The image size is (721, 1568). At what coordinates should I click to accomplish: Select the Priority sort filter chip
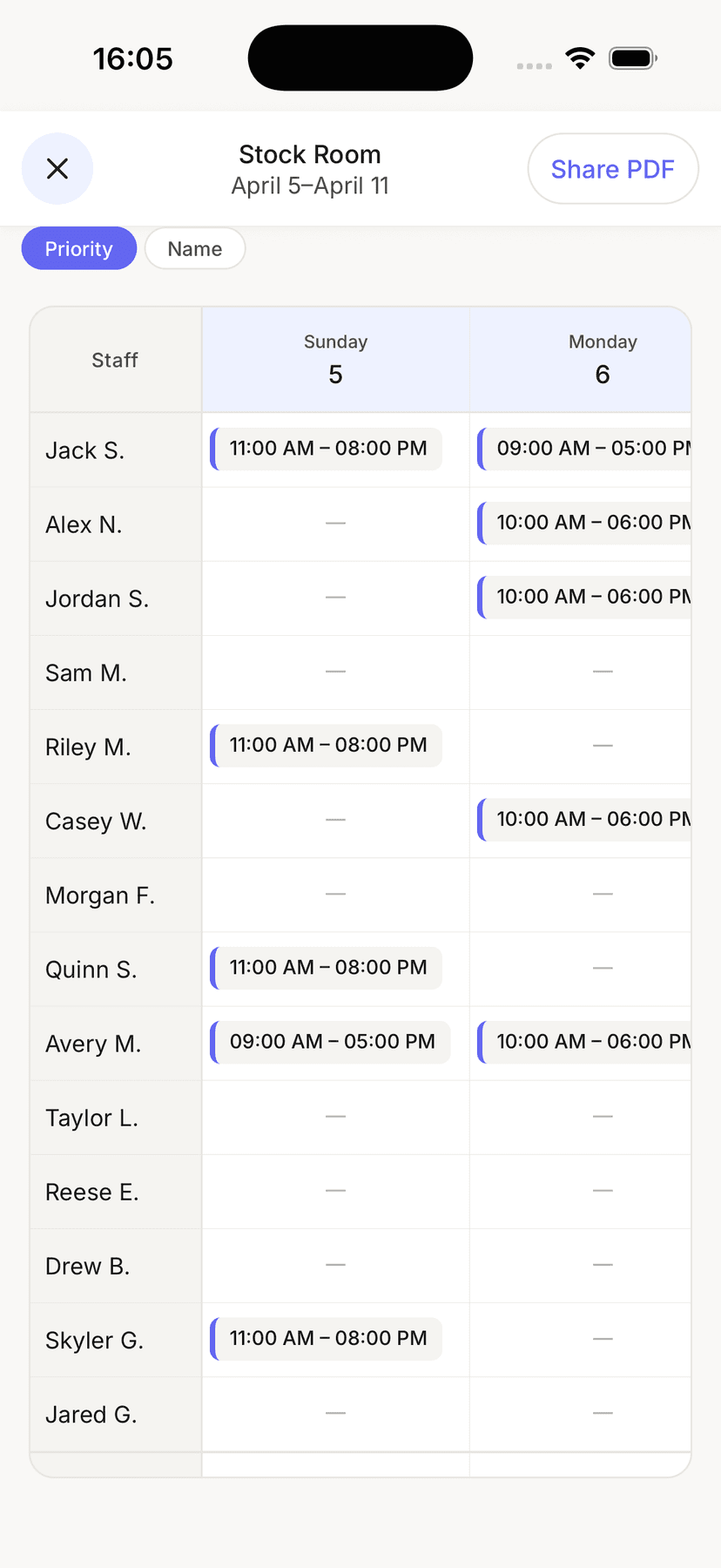click(78, 248)
